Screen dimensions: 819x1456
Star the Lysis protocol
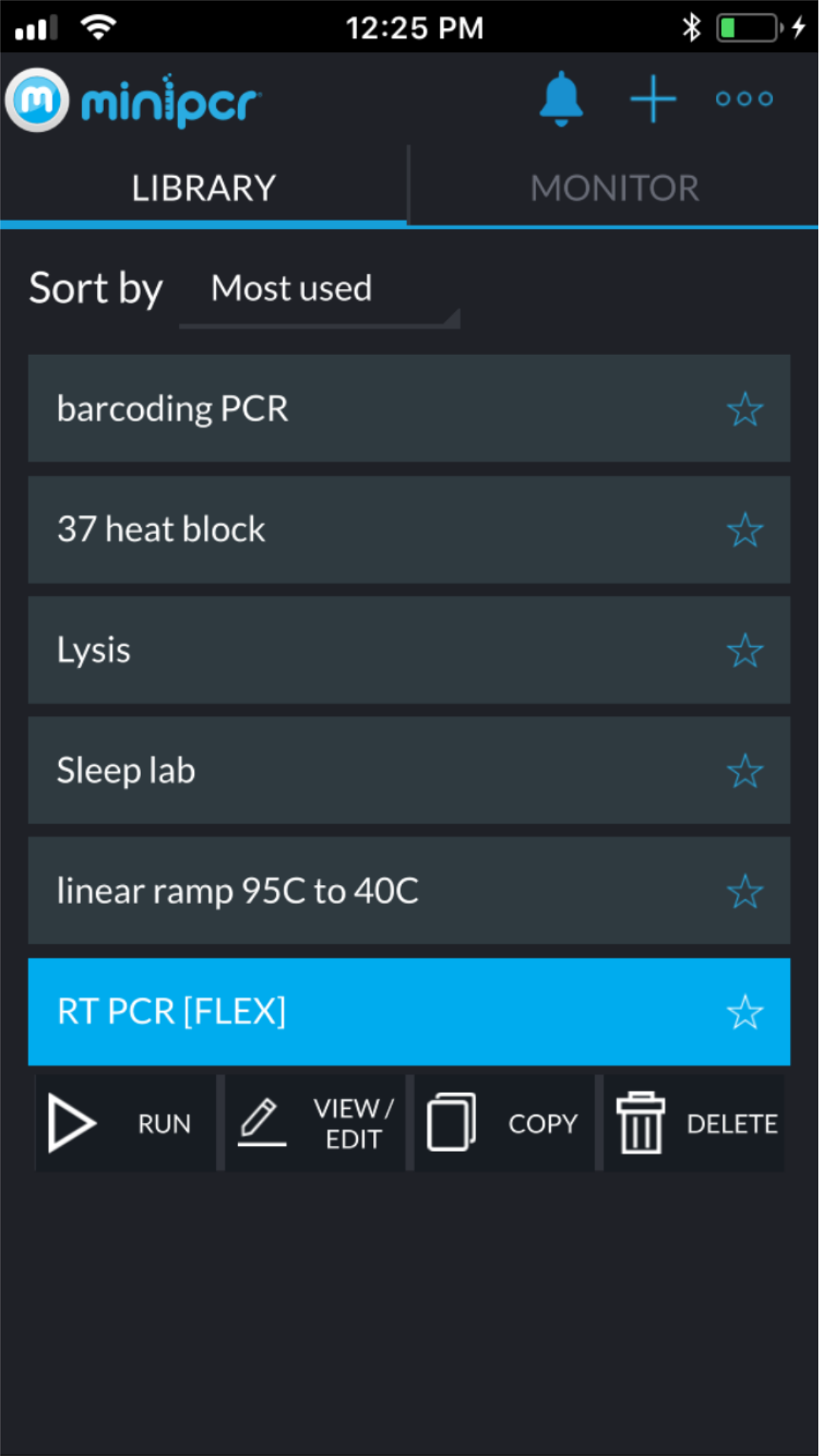[x=745, y=650]
